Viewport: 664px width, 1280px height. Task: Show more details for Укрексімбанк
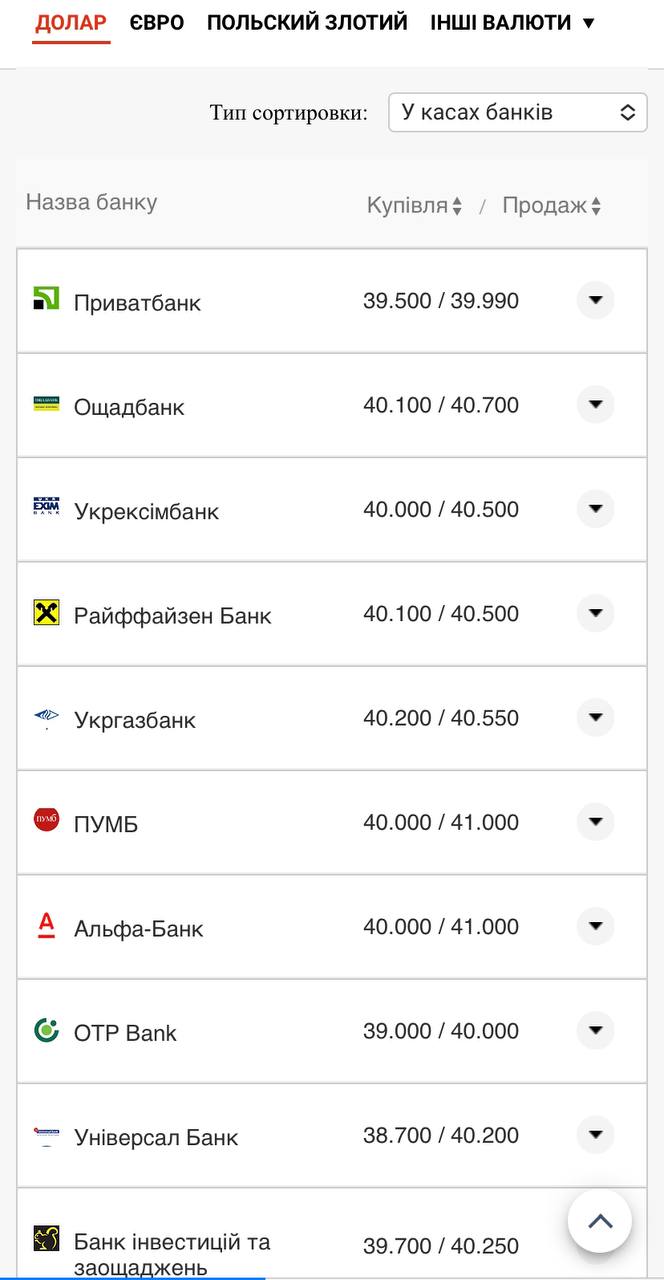596,508
